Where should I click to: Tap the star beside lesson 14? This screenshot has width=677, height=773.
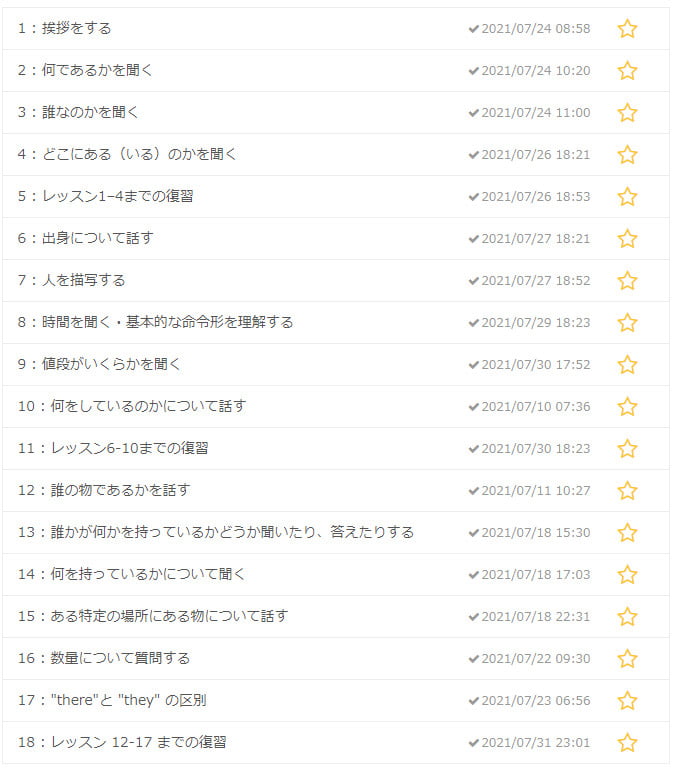(x=627, y=575)
